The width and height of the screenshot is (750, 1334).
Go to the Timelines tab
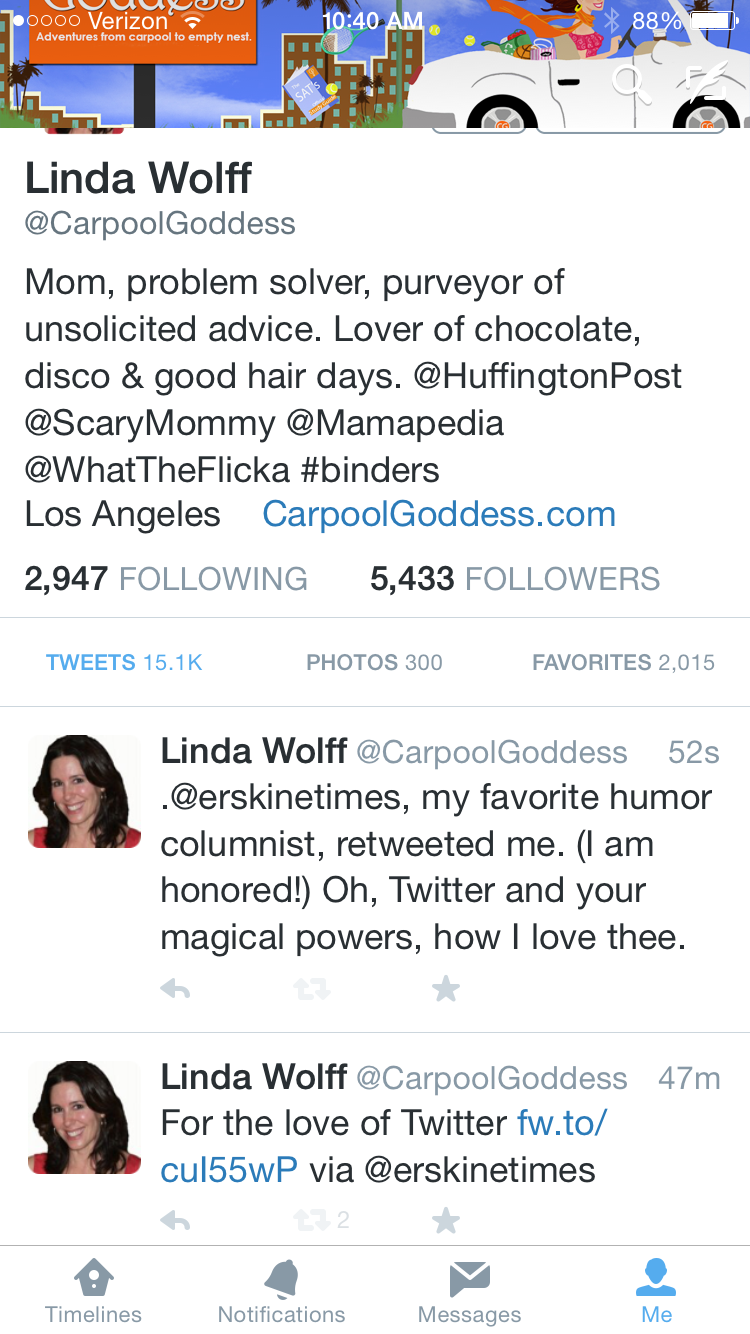tap(93, 1292)
